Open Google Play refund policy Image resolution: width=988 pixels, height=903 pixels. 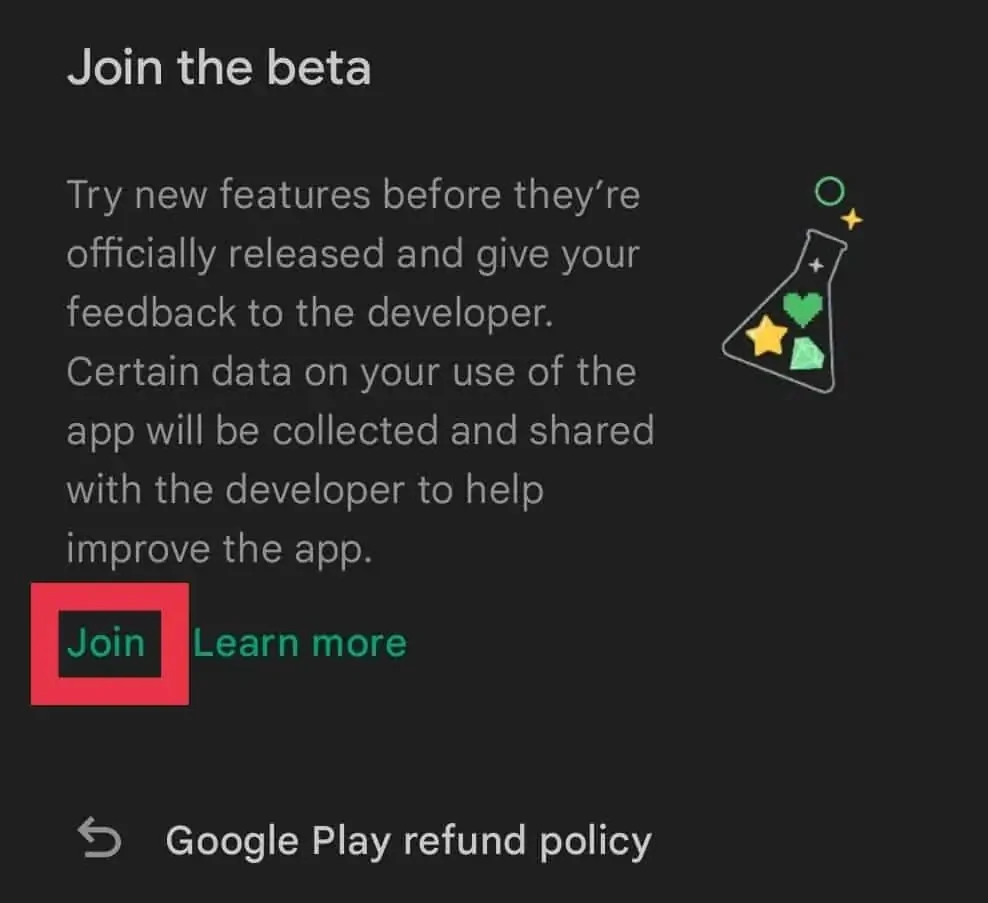(408, 841)
